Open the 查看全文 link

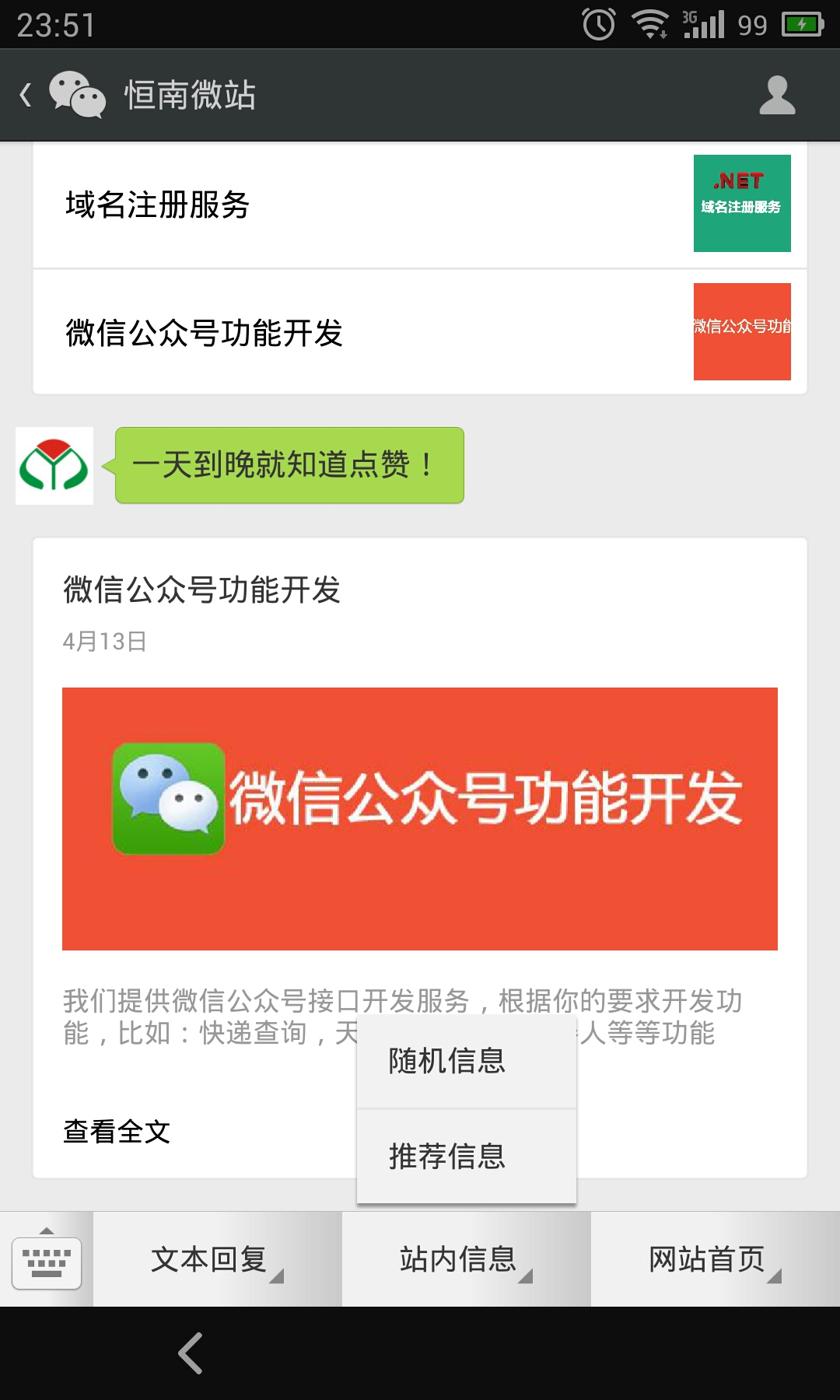click(x=115, y=1133)
